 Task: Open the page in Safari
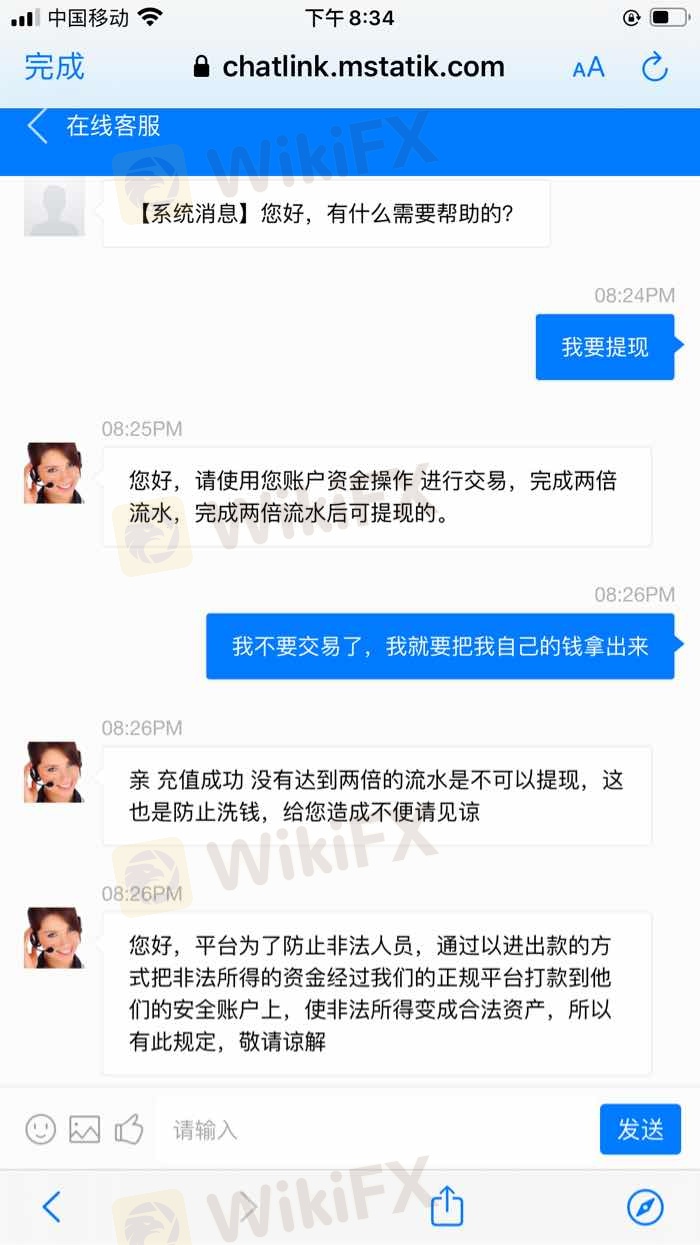[x=645, y=1207]
